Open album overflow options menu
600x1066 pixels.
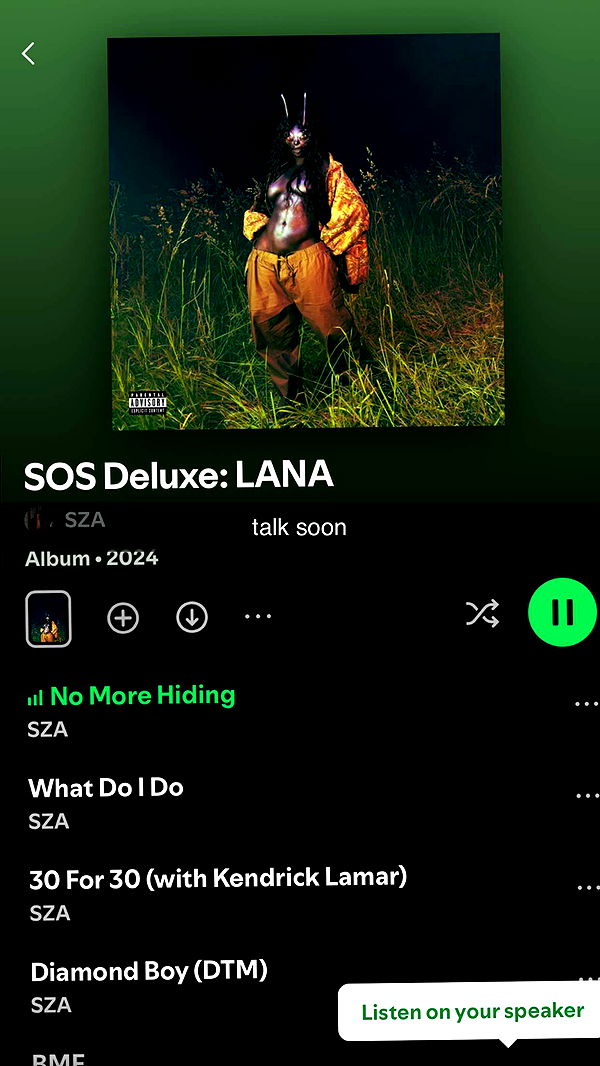click(258, 617)
